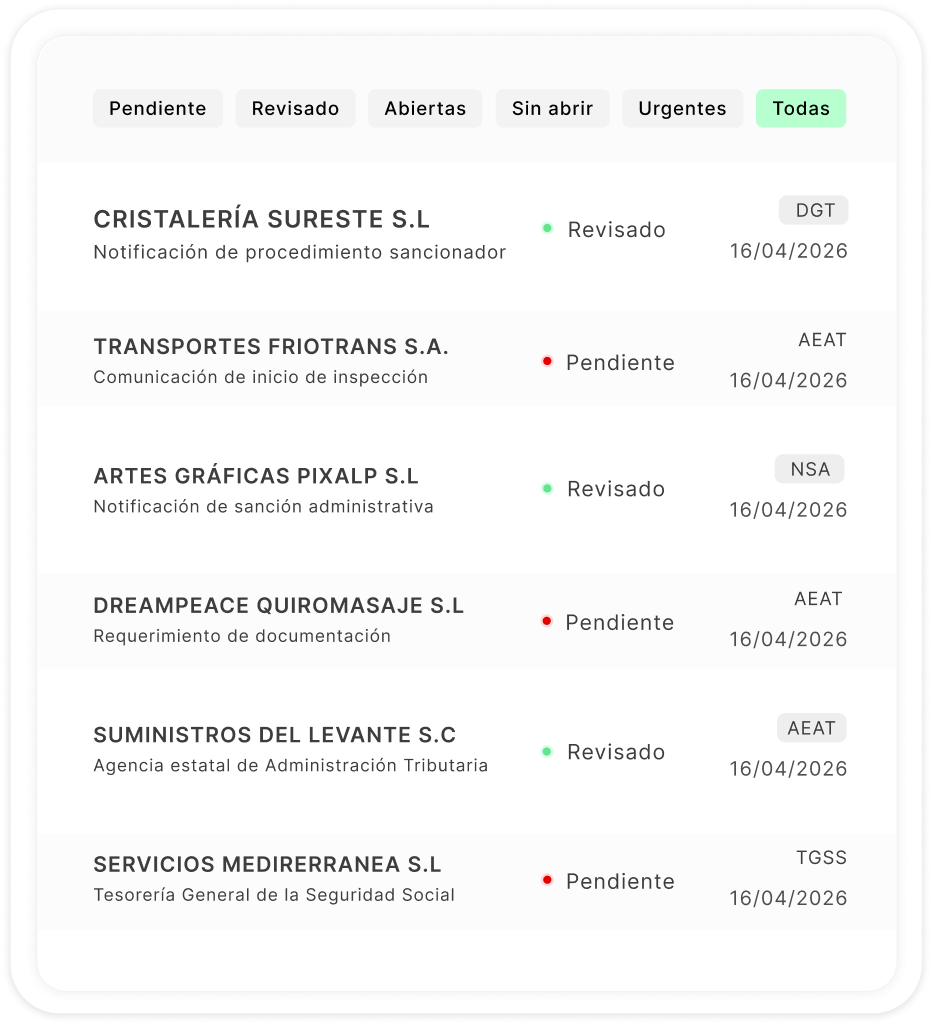Open Cristalería Sureste S.L notification
933x1026 pixels.
(x=262, y=220)
